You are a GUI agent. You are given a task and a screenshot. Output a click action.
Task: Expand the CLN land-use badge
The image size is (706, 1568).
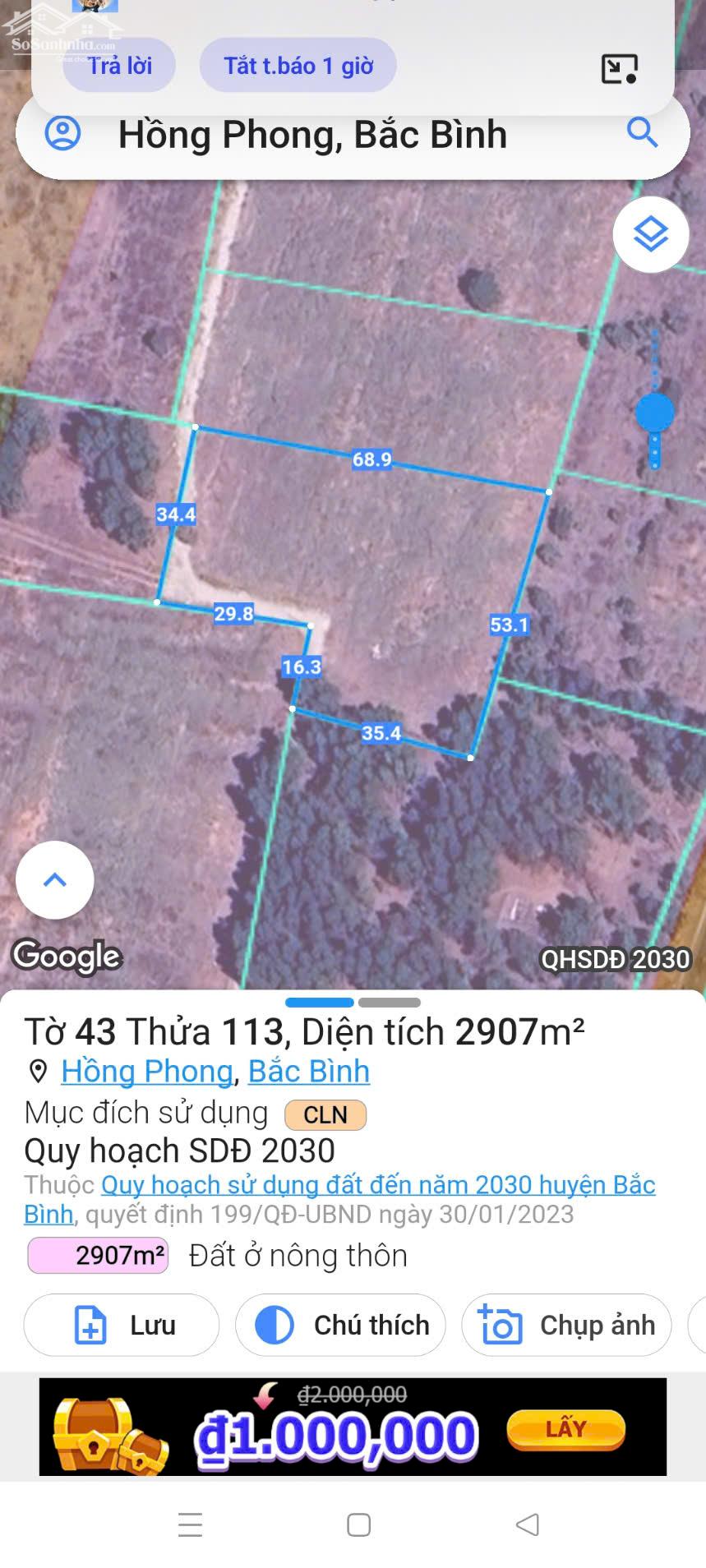(x=324, y=1114)
